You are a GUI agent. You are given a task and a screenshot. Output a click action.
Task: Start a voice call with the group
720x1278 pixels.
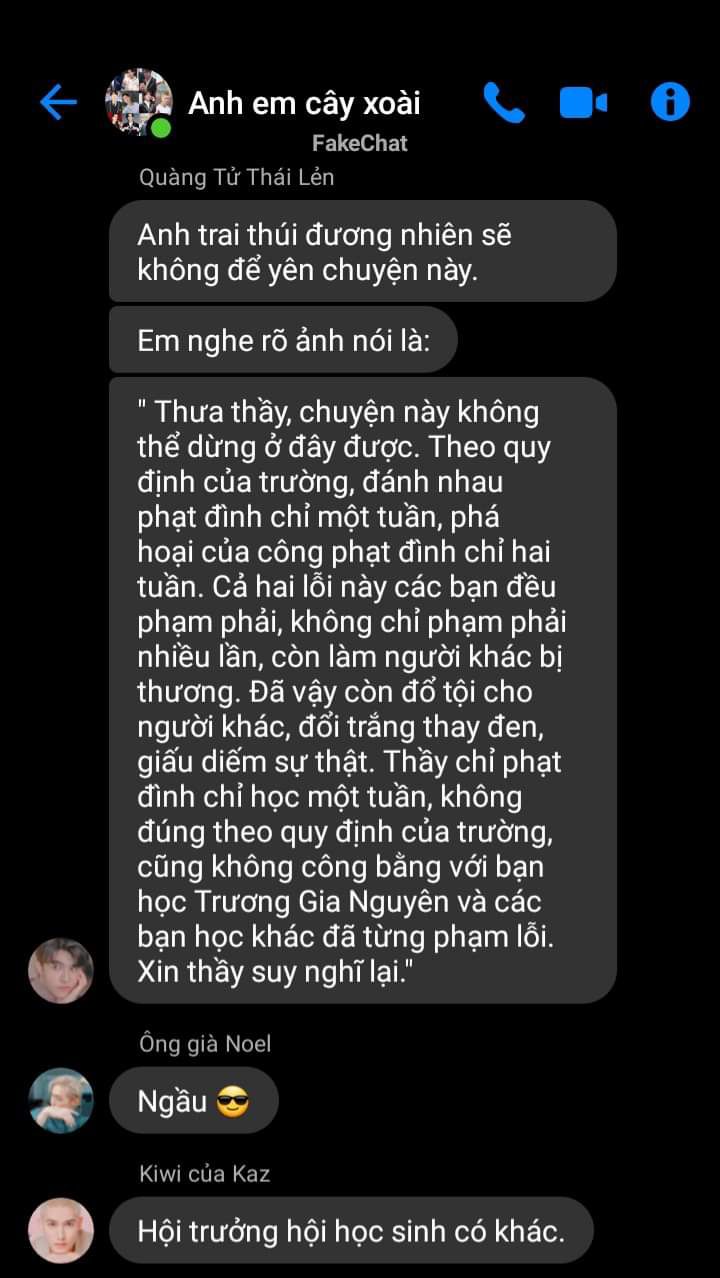(504, 102)
